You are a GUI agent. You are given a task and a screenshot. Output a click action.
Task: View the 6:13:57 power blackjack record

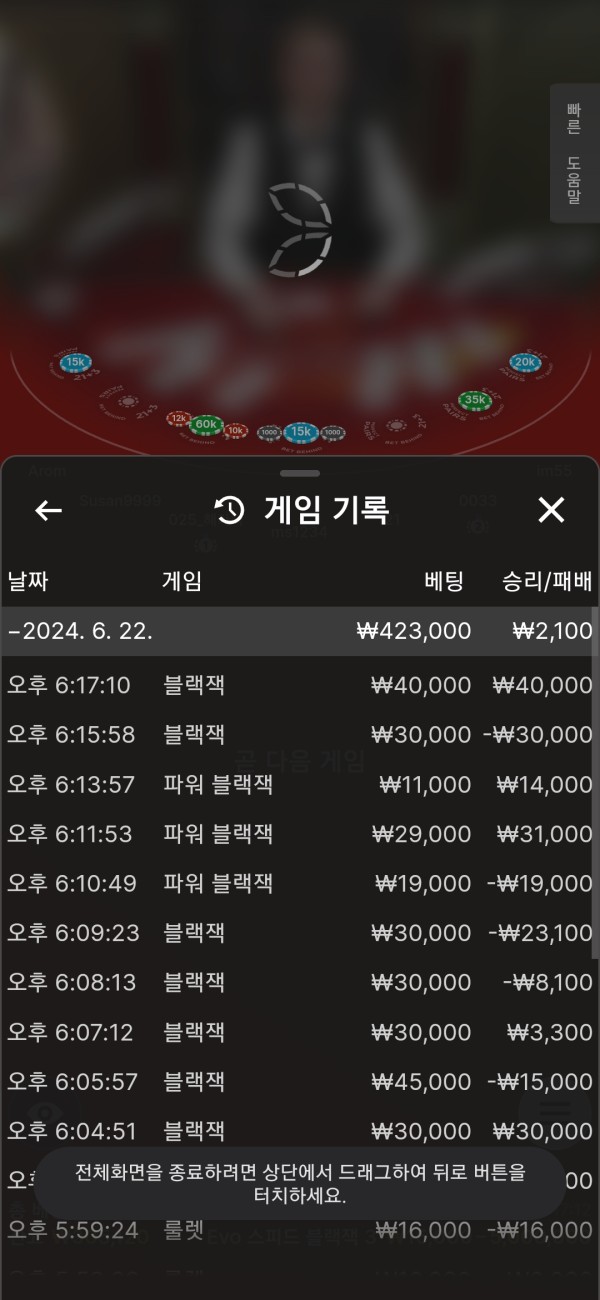(x=298, y=784)
